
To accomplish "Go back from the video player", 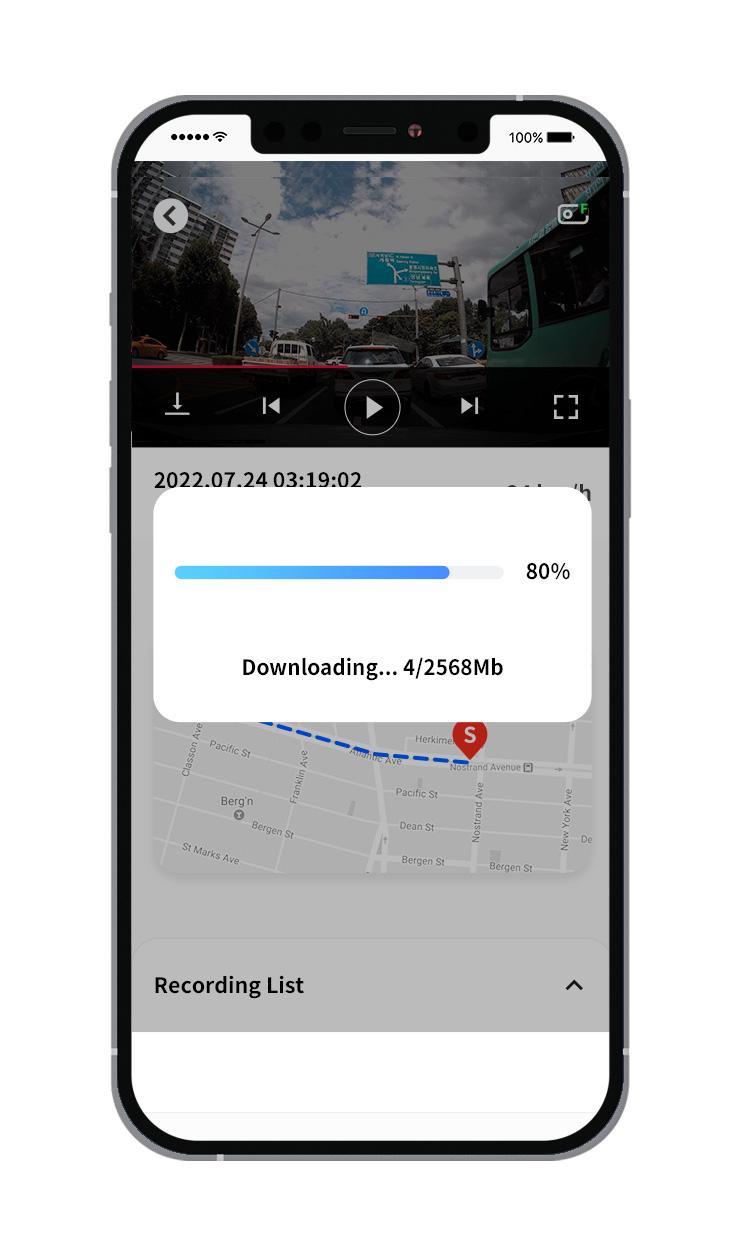I will tap(171, 215).
